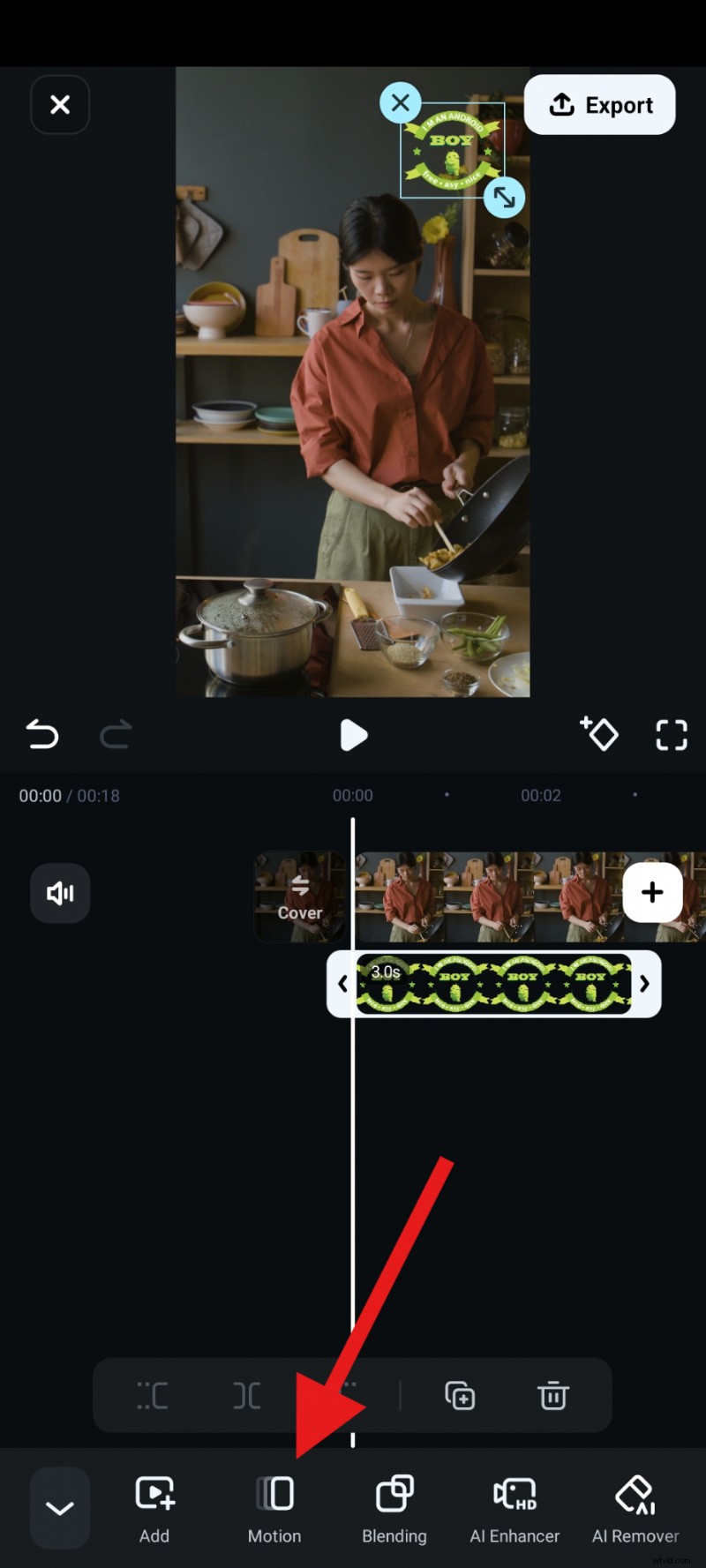Open the Cover editor
The image size is (706, 1568).
click(300, 896)
